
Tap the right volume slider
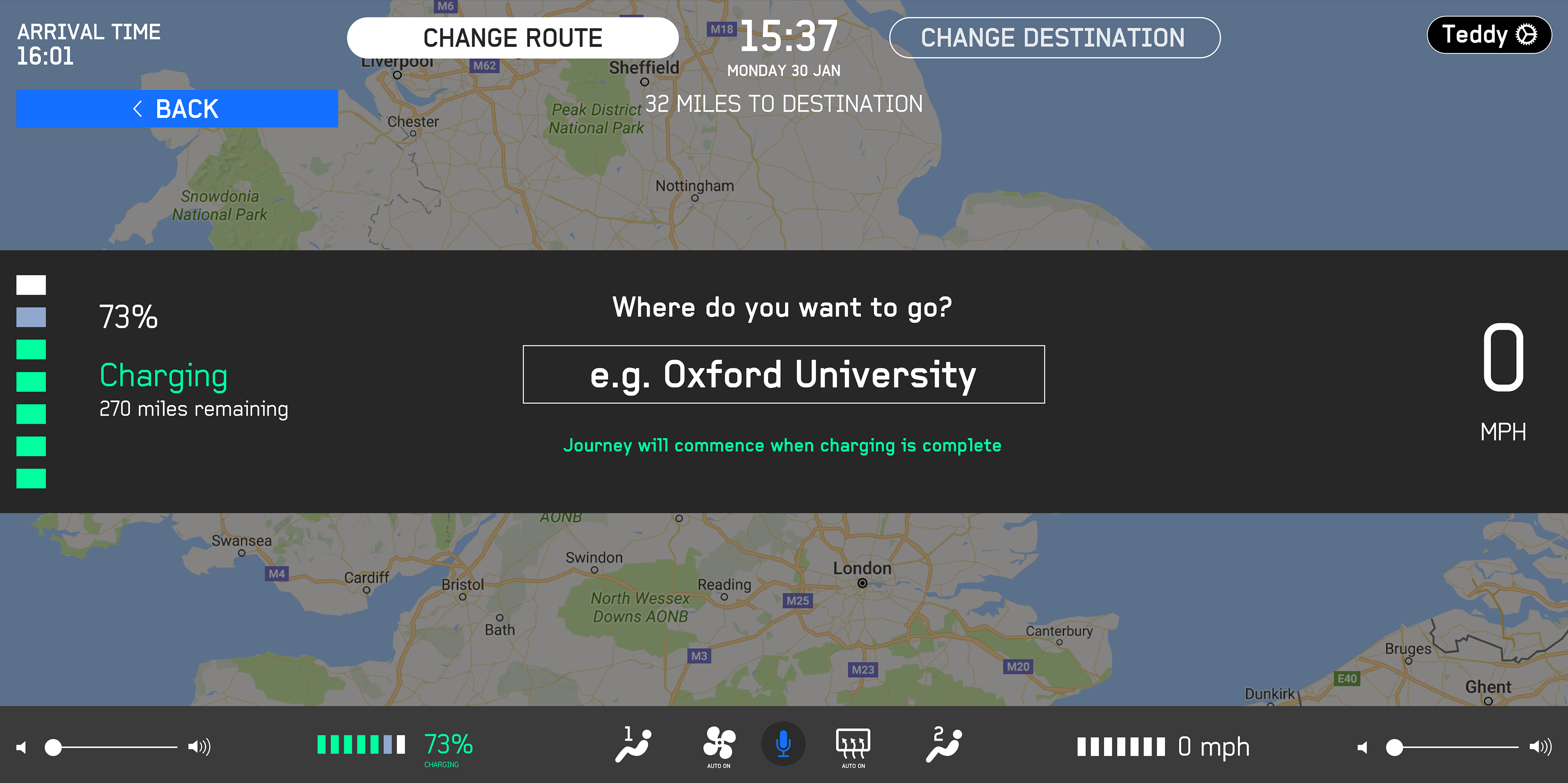coord(1456,747)
